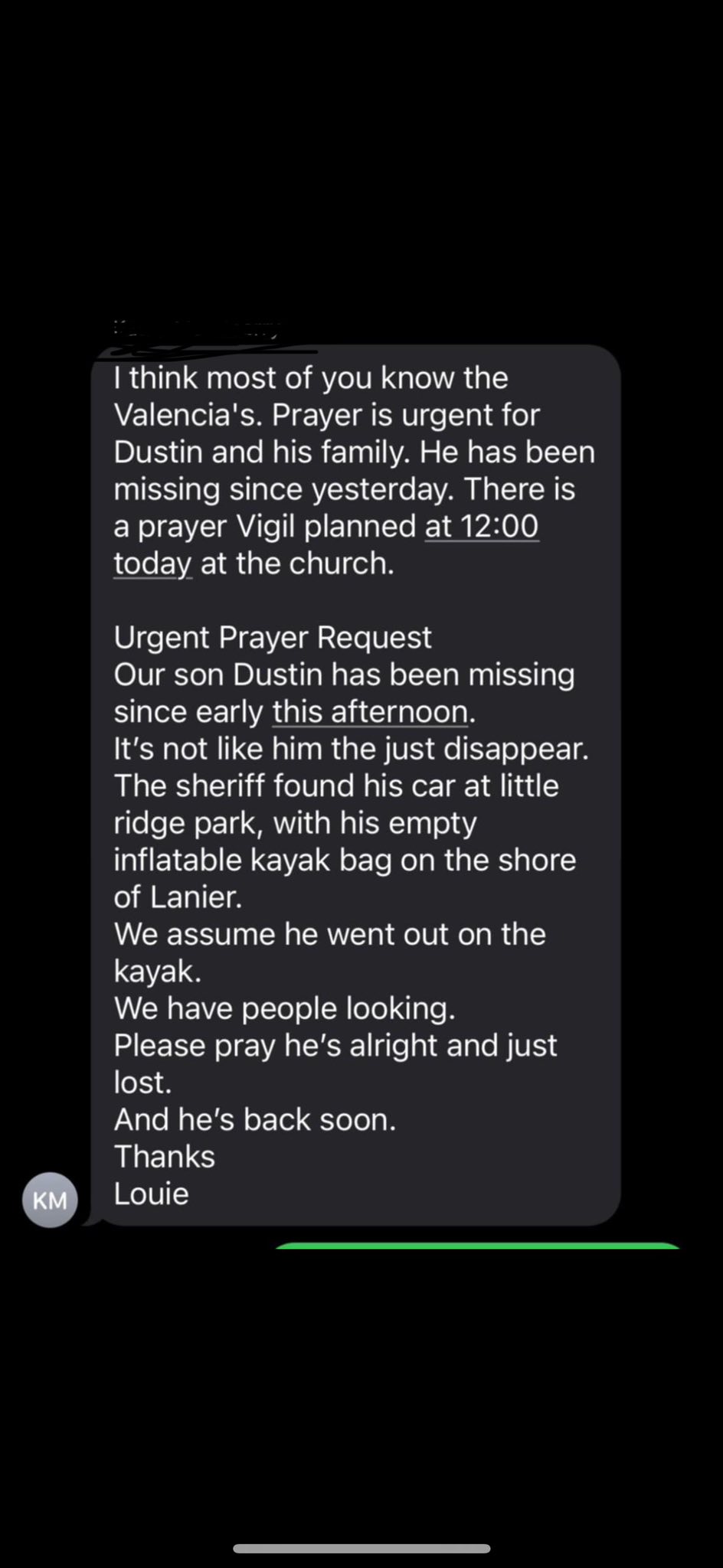Tap the underlined "this afternoon" link
723x1568 pixels.
pyautogui.click(x=368, y=710)
